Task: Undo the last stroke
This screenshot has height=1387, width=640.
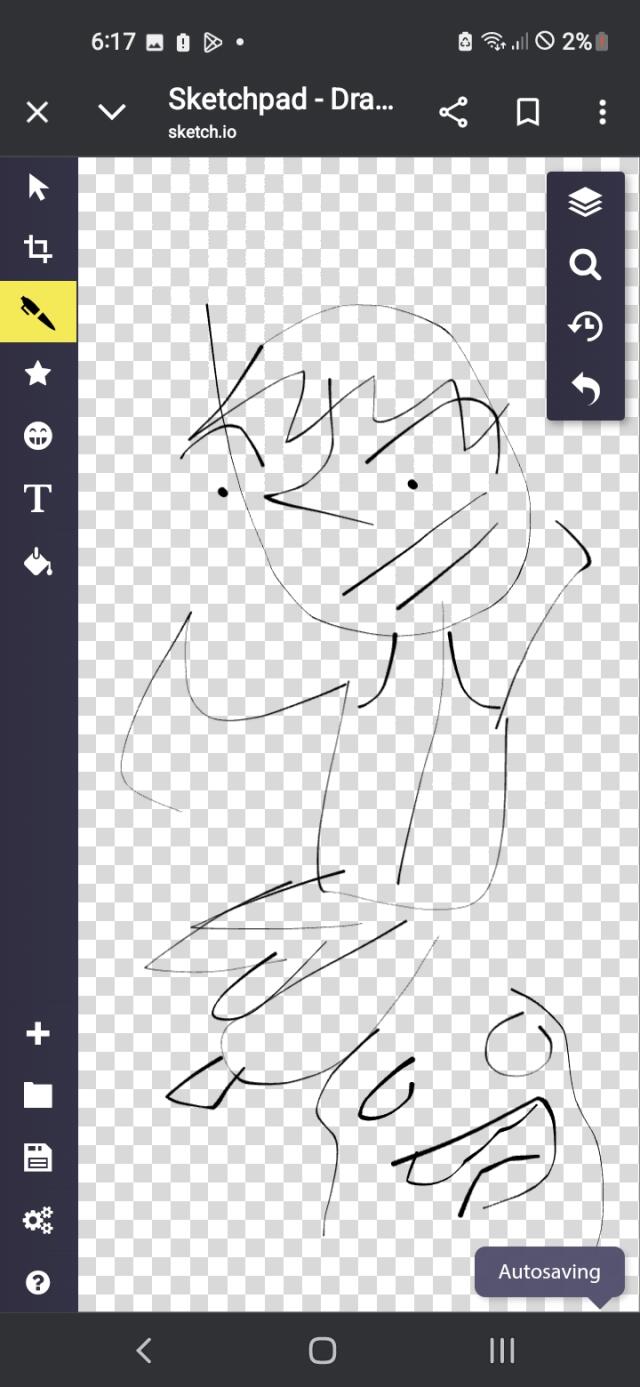Action: click(x=585, y=388)
